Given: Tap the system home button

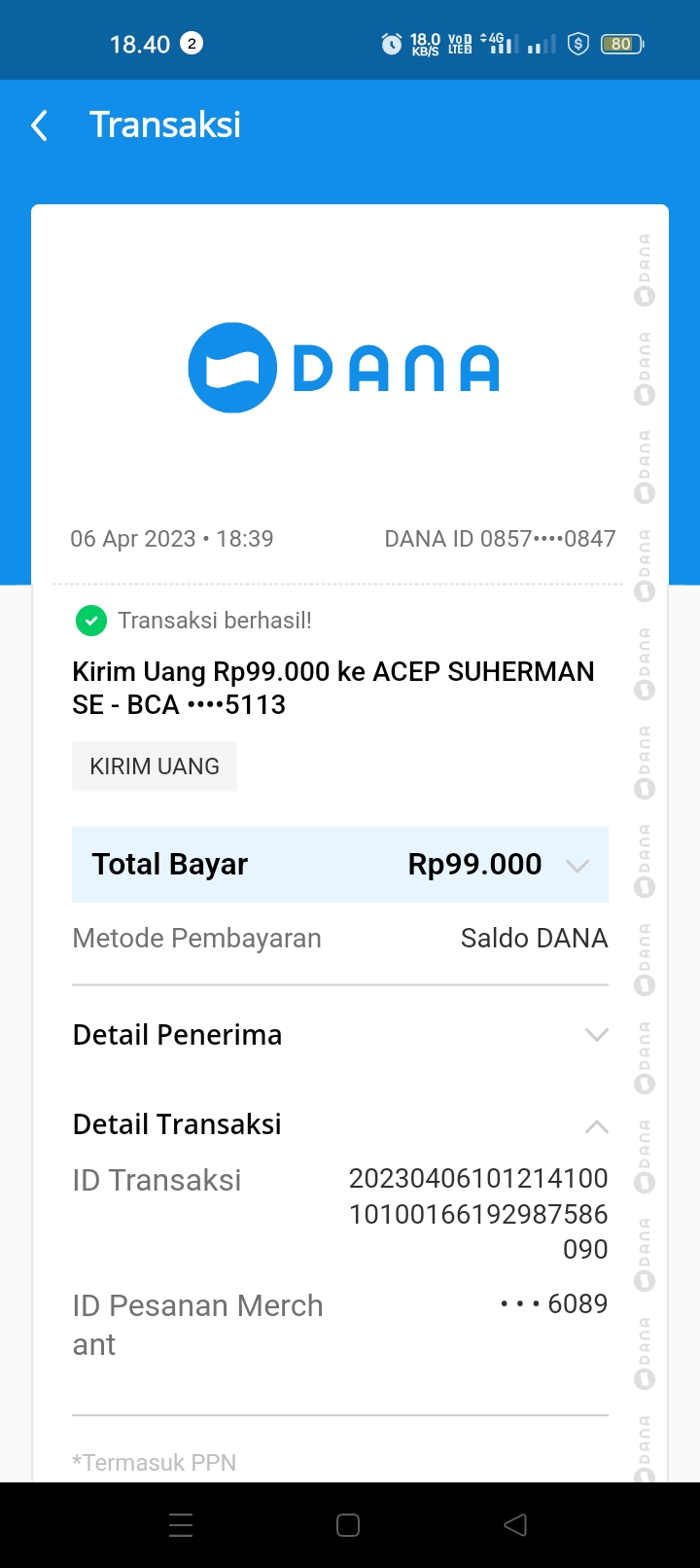Looking at the screenshot, I should point(348,1525).
